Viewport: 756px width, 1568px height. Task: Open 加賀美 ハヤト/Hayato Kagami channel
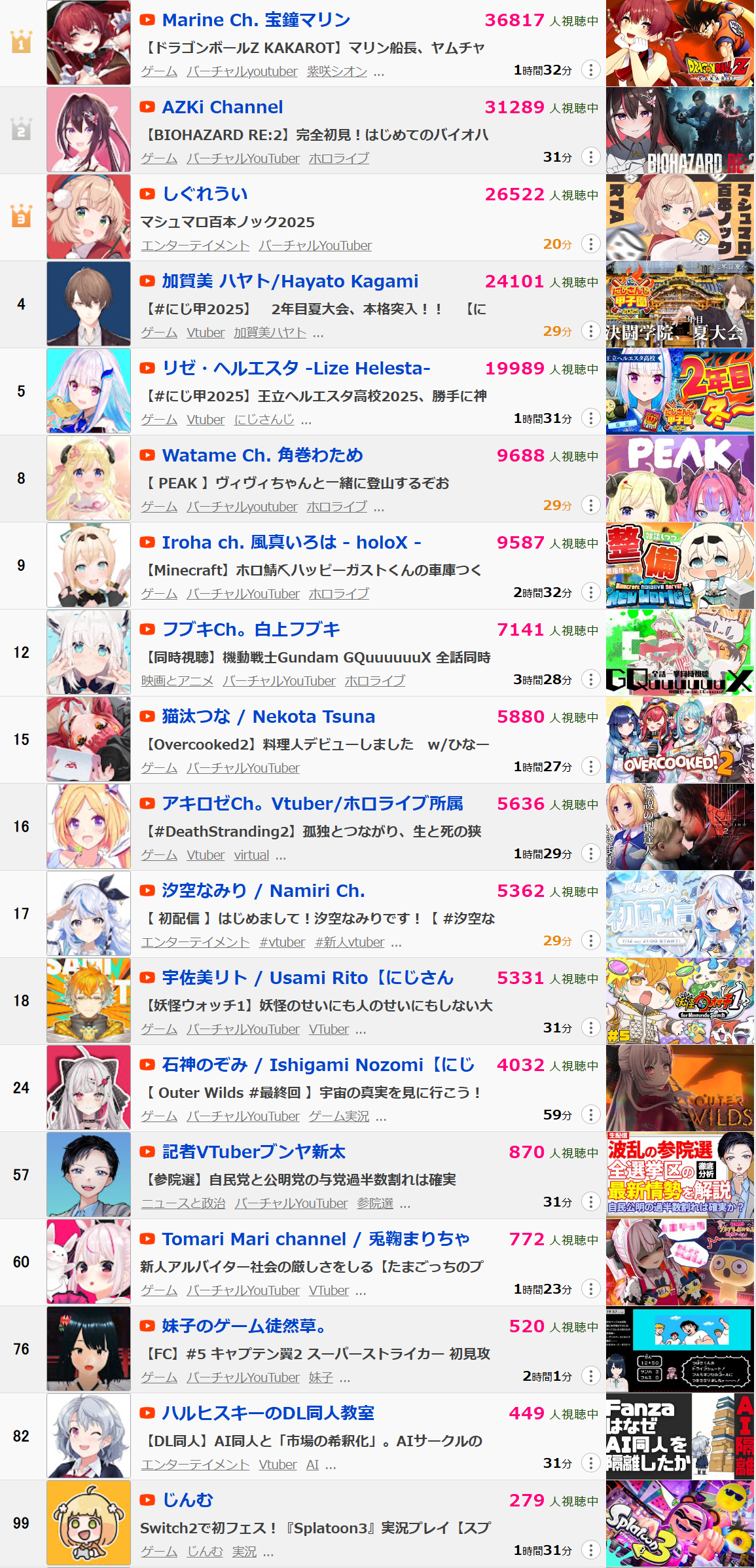(290, 282)
